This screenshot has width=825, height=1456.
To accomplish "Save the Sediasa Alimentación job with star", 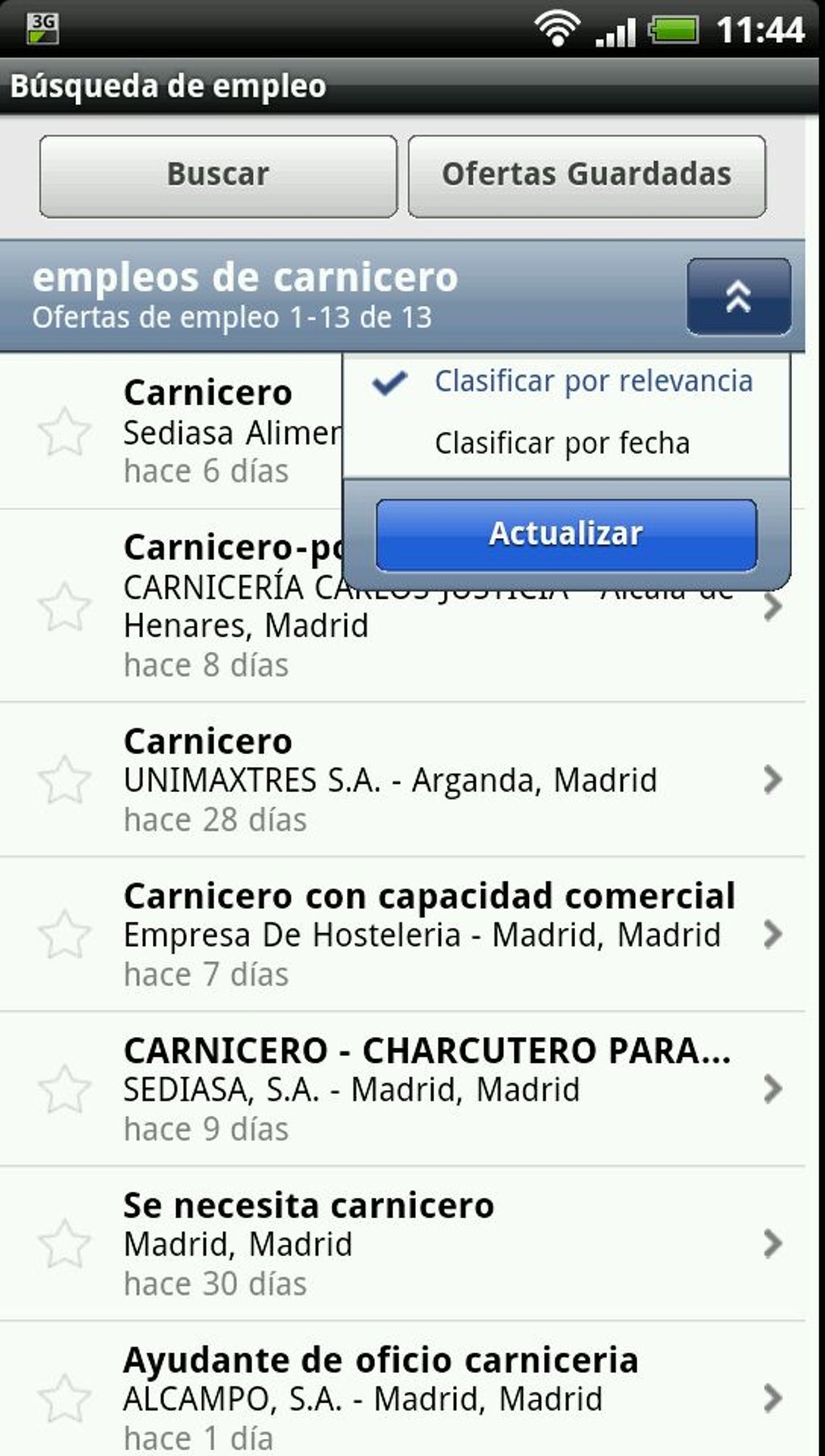I will (65, 432).
